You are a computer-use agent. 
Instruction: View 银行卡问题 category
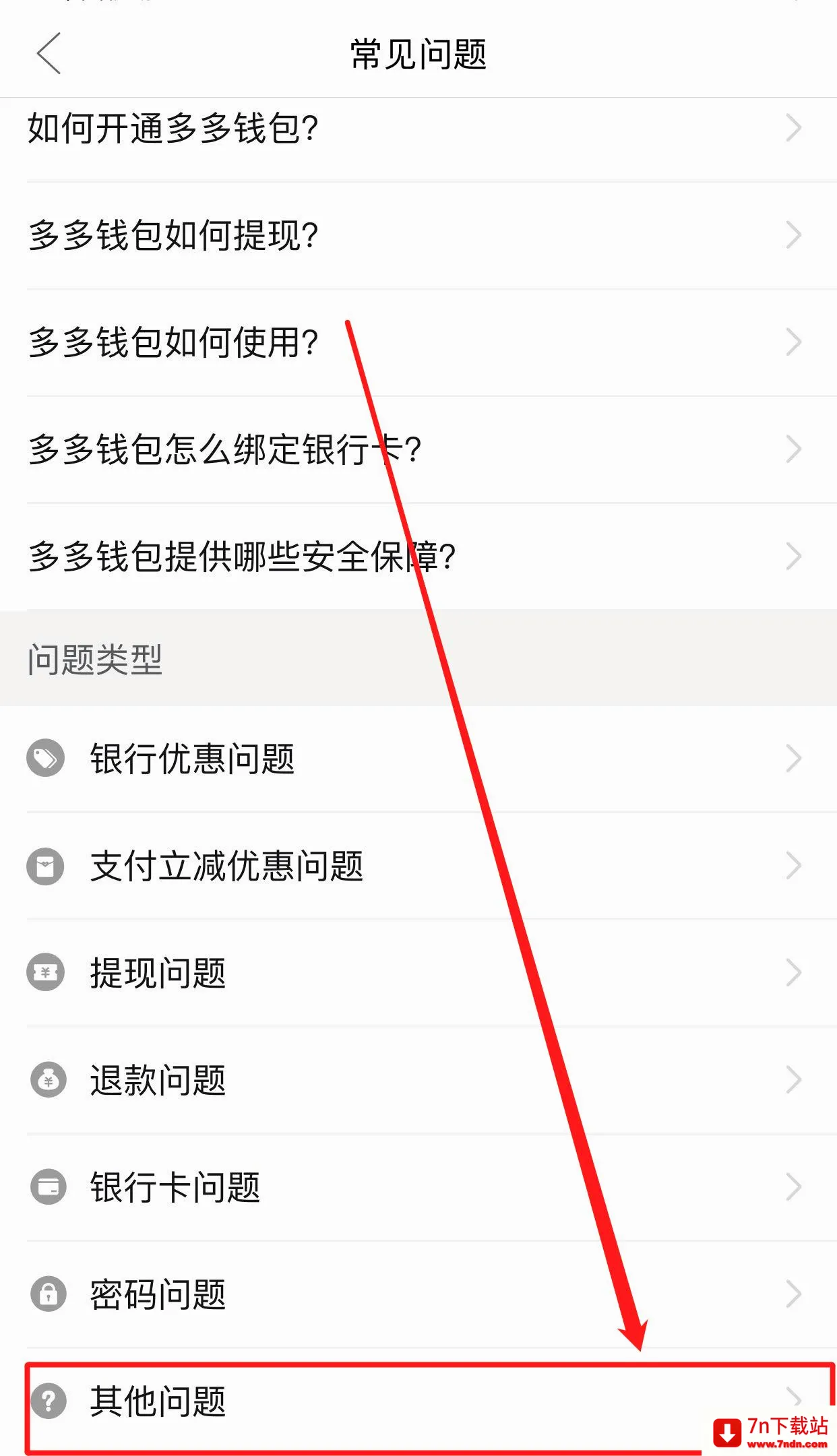[418, 1187]
